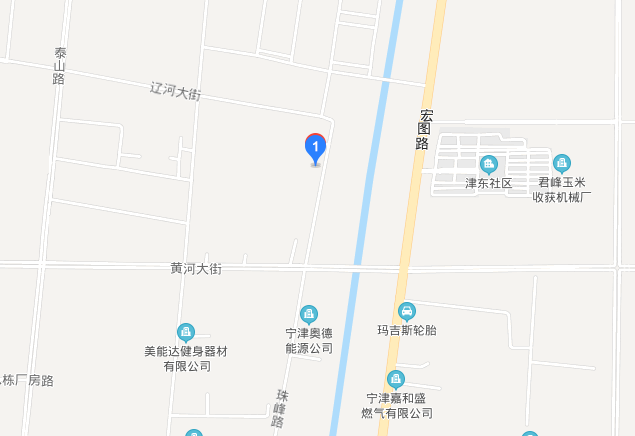Image resolution: width=635 pixels, height=436 pixels.
Task: Tap the 宁津嘉和盛燃气有限公司 marker
Action: [397, 378]
